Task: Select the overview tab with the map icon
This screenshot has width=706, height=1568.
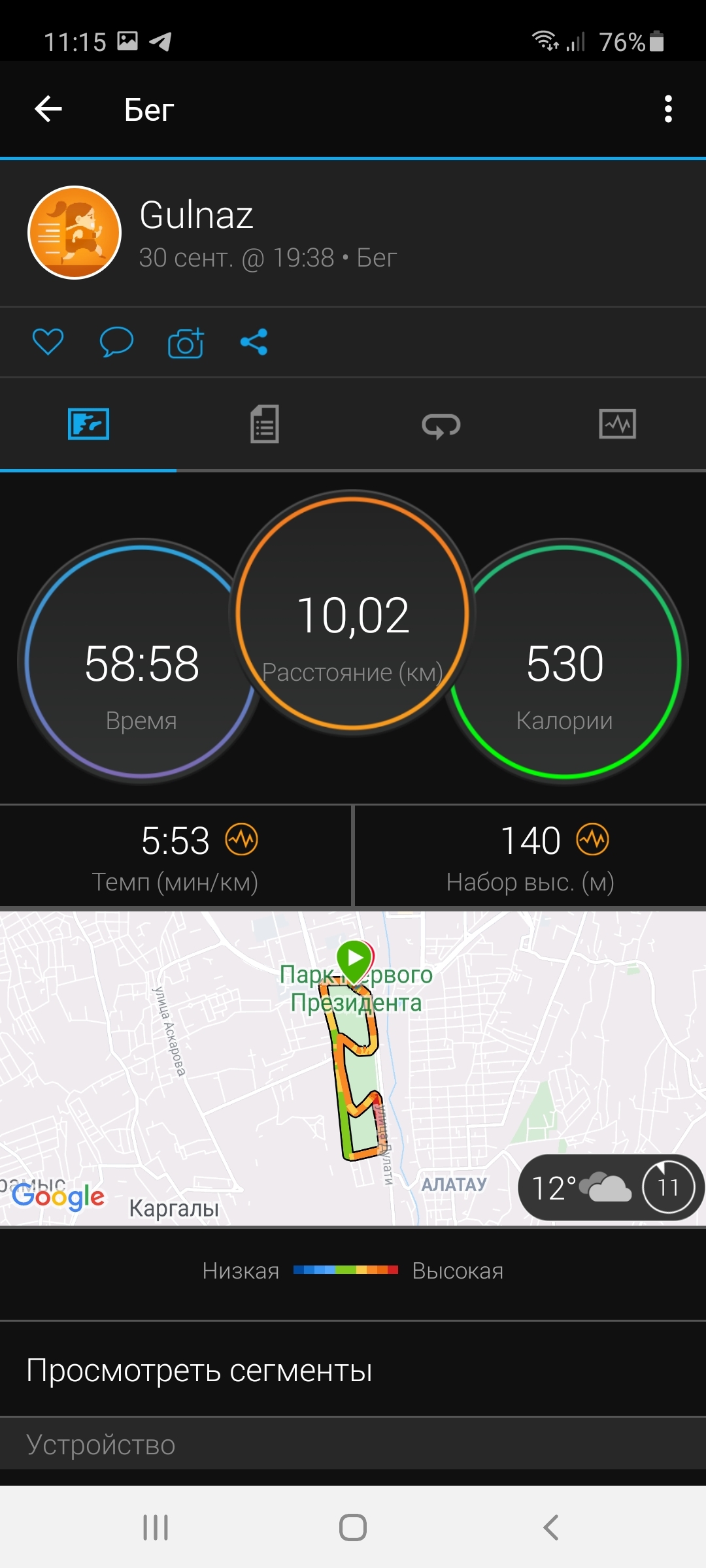Action: (88, 425)
